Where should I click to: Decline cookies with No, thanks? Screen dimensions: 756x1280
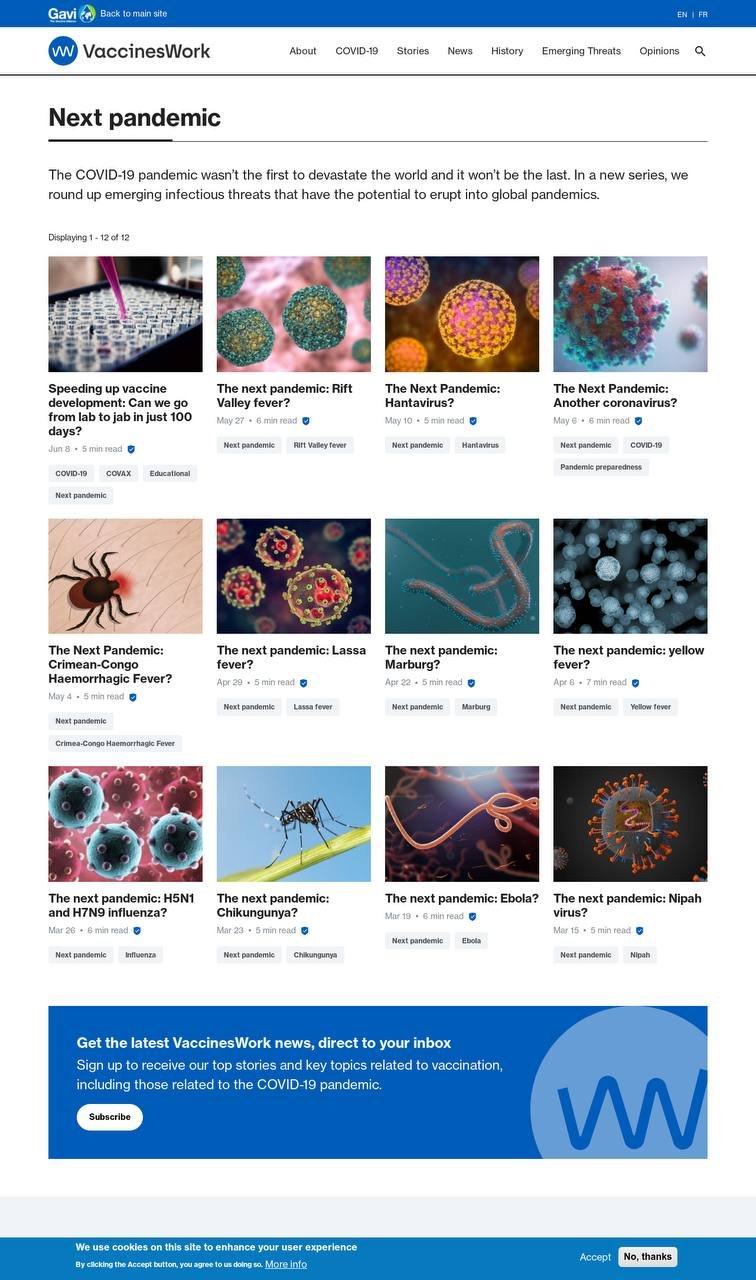(647, 1257)
